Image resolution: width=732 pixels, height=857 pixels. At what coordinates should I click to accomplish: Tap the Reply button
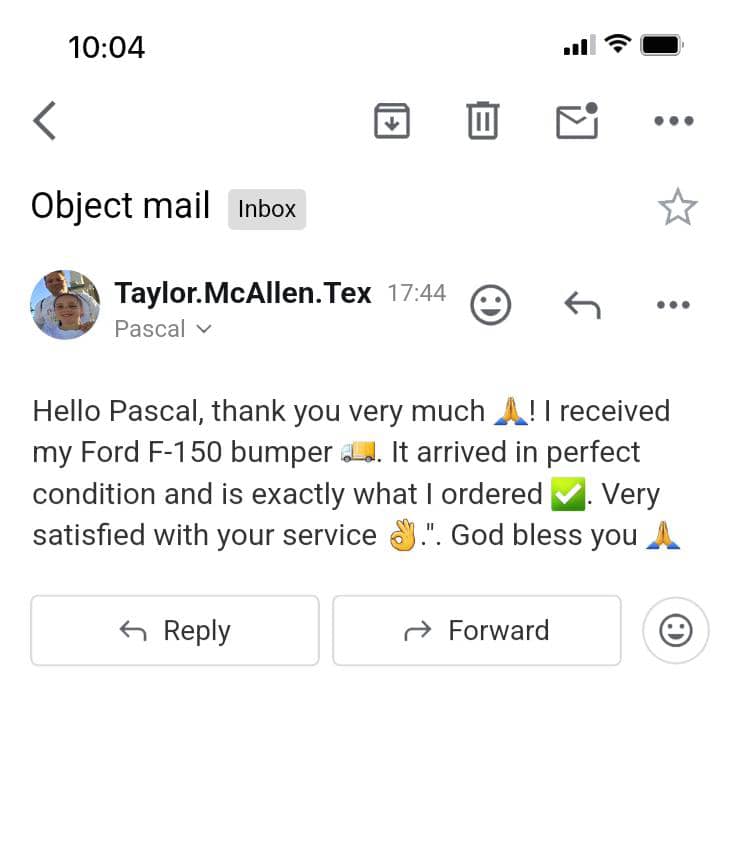coord(175,631)
